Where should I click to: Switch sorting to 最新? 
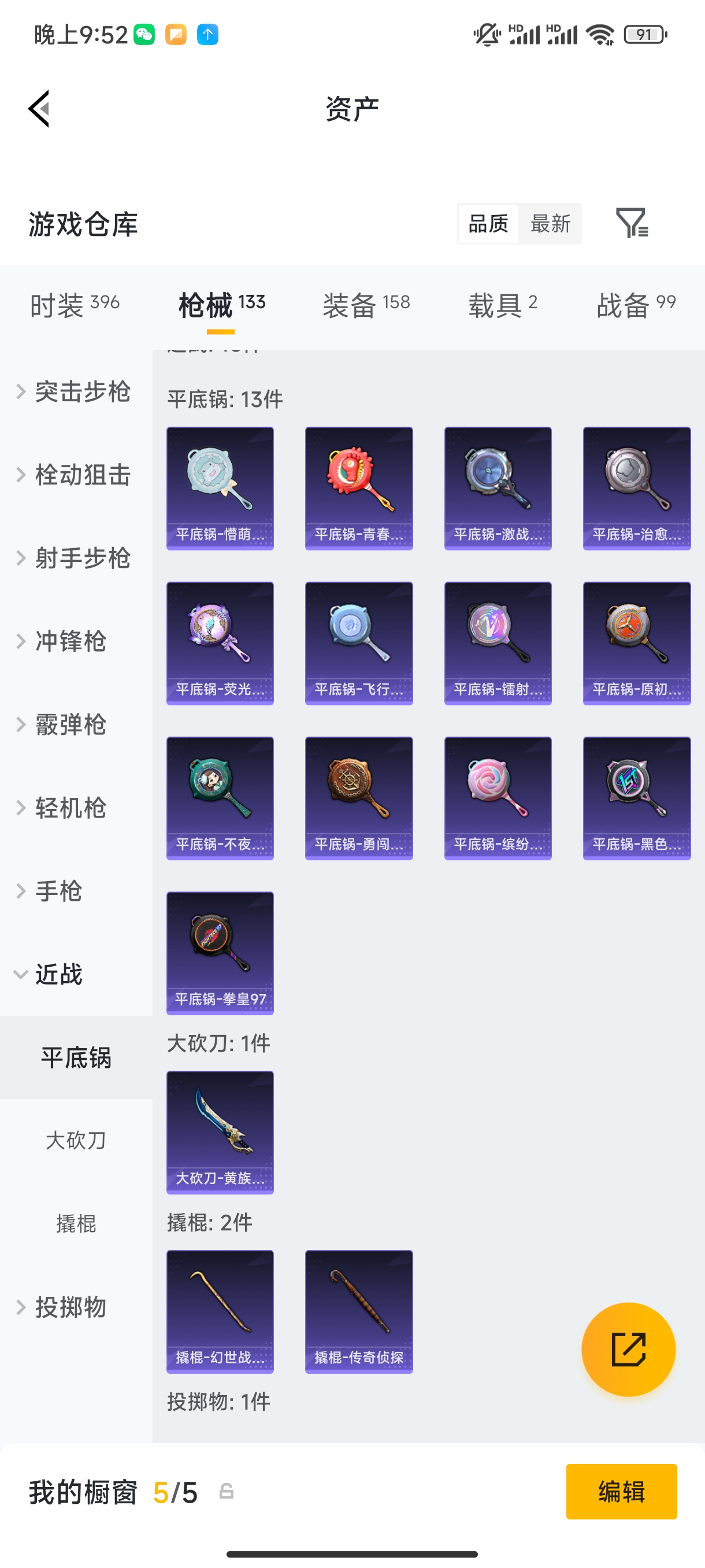[x=551, y=224]
